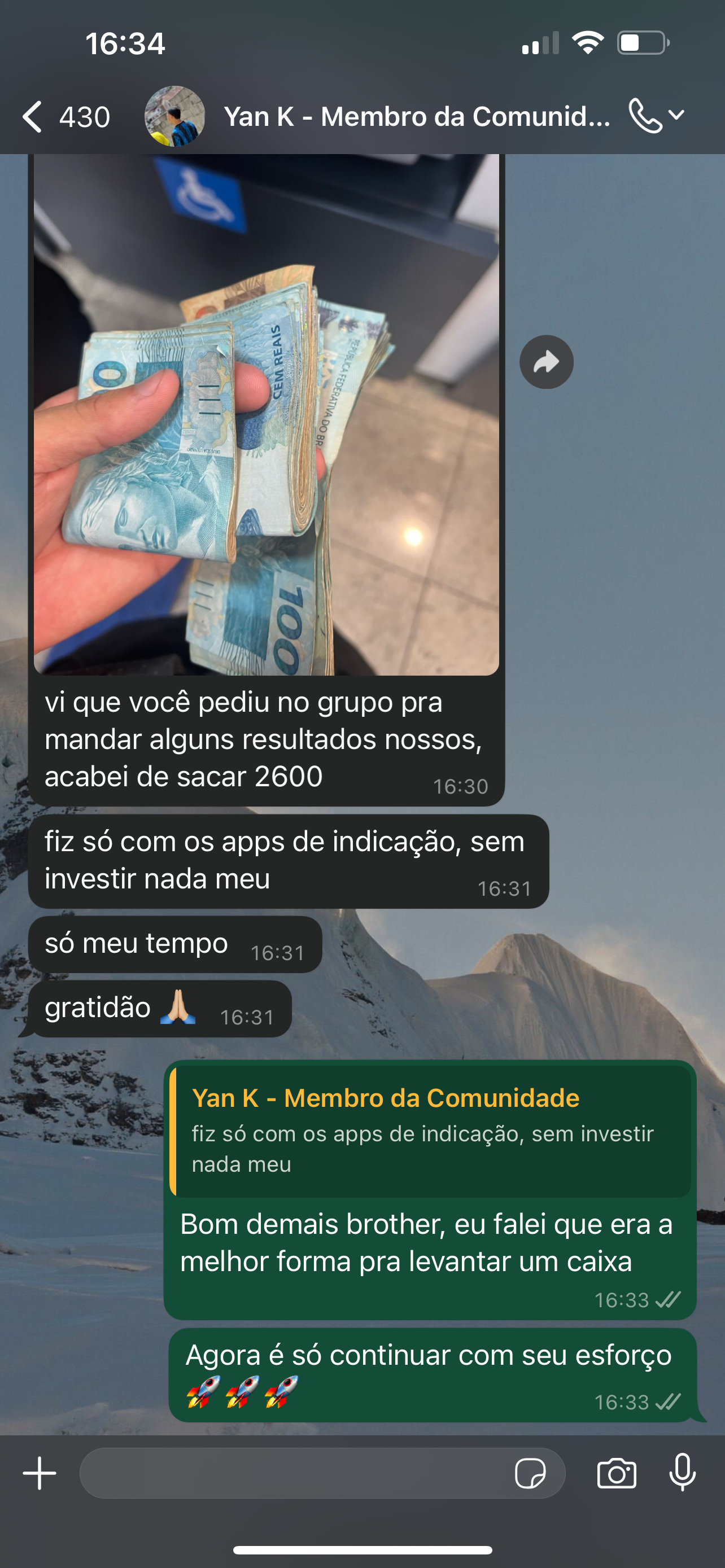
Task: Record a voice message with the microphone
Action: pos(683,1473)
